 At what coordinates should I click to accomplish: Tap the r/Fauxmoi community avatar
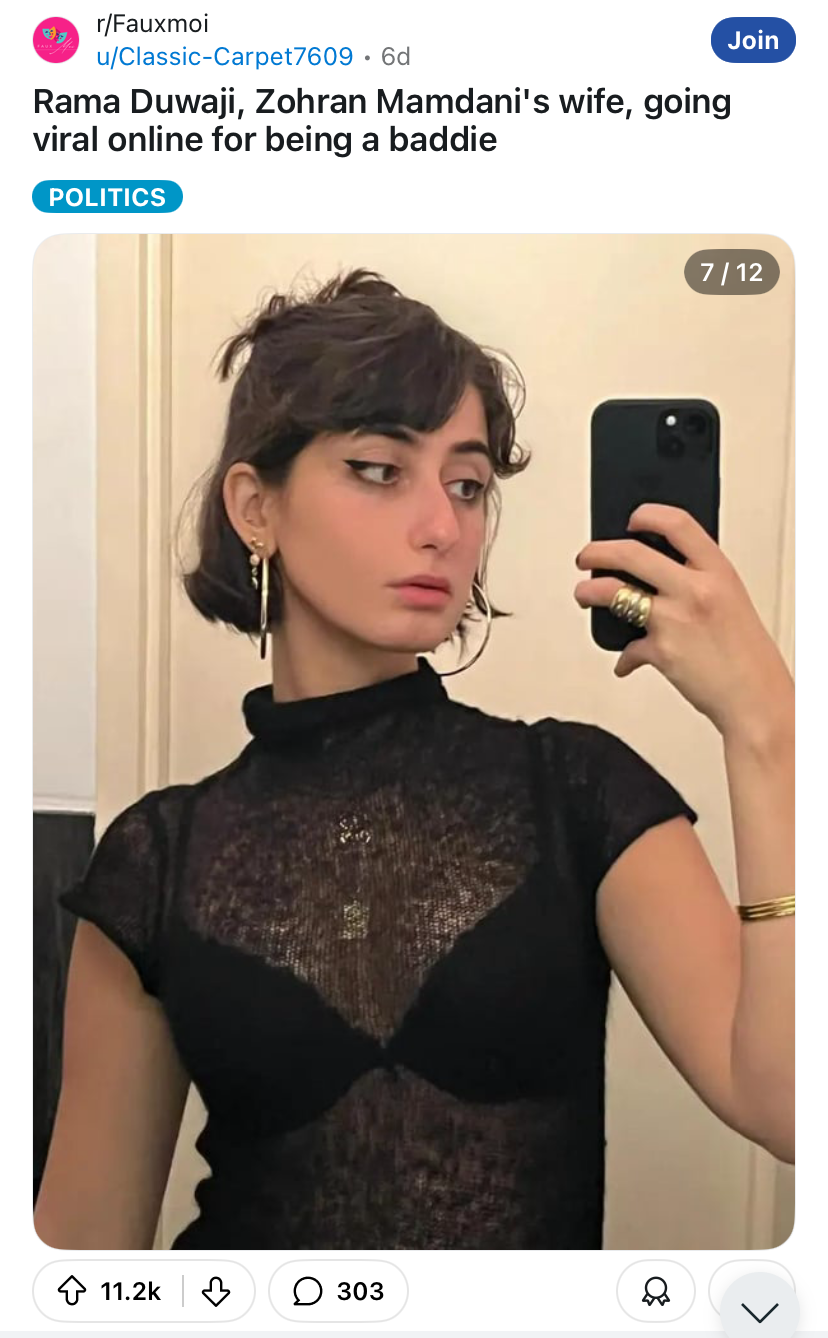pos(56,41)
